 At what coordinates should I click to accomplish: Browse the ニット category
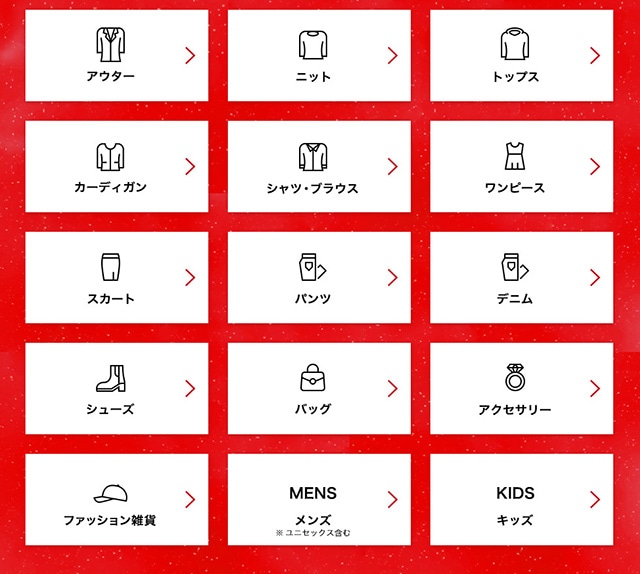click(x=319, y=56)
